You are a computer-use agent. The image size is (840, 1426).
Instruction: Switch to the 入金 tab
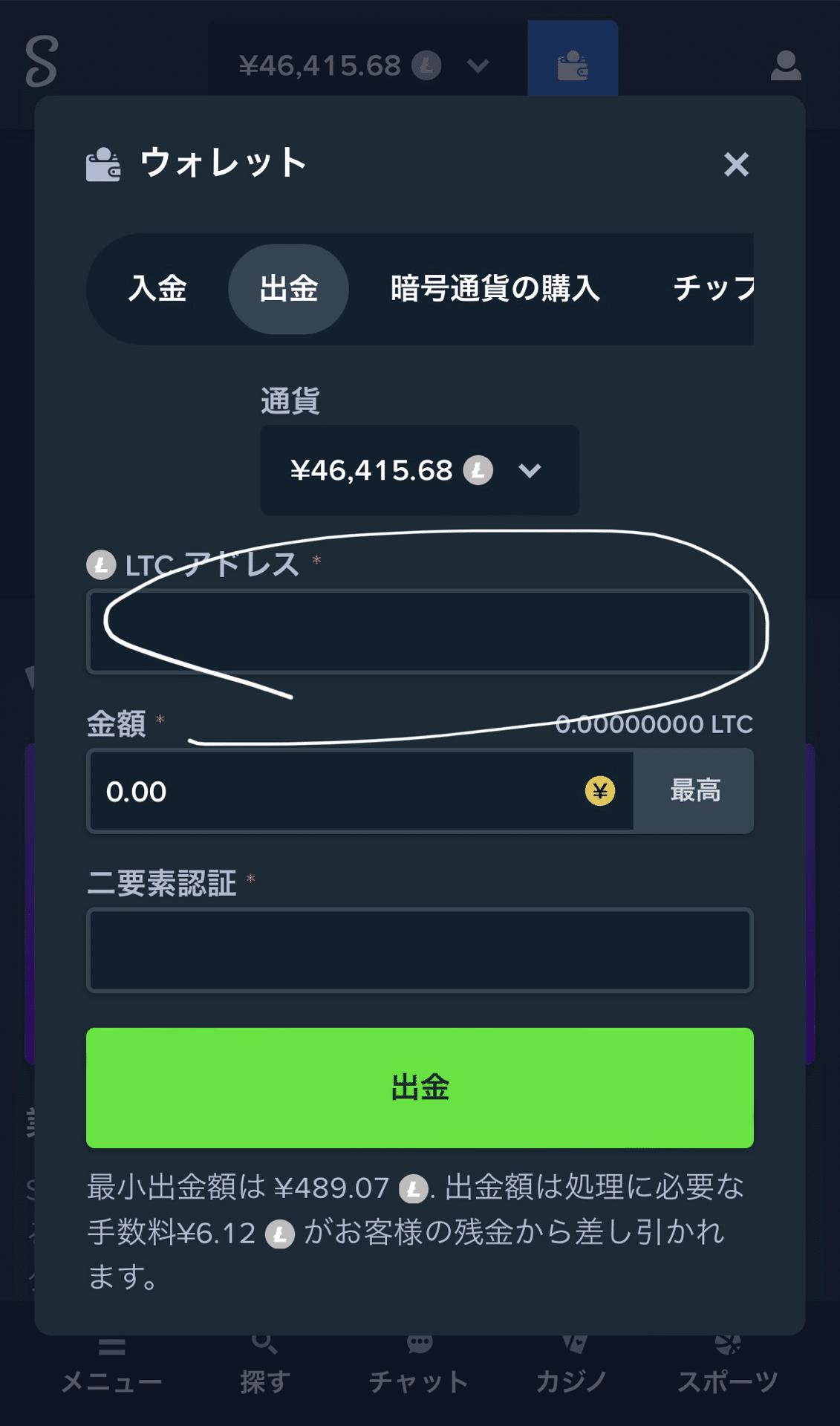[x=157, y=290]
